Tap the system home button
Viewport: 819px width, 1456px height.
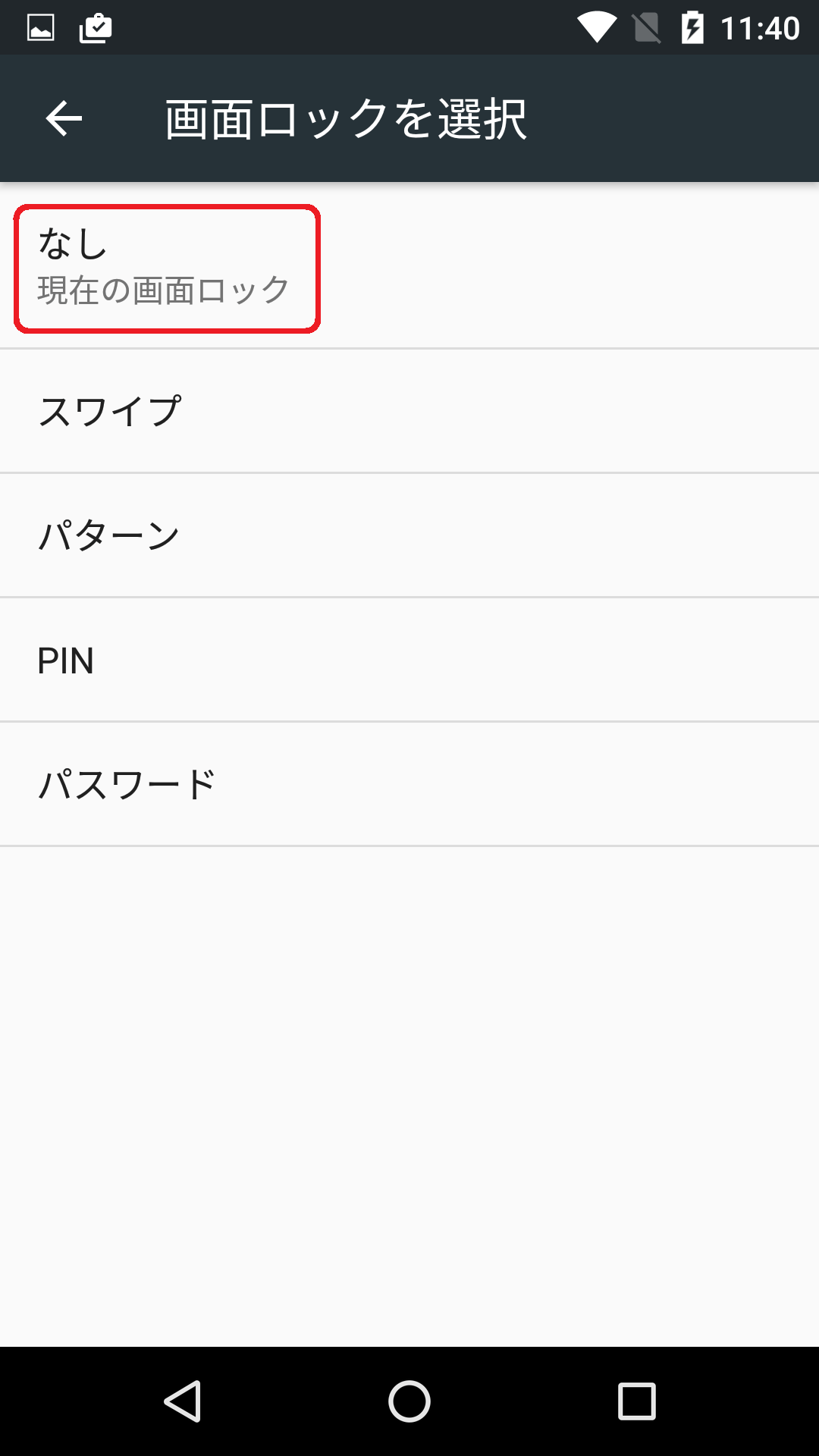coord(409,1401)
